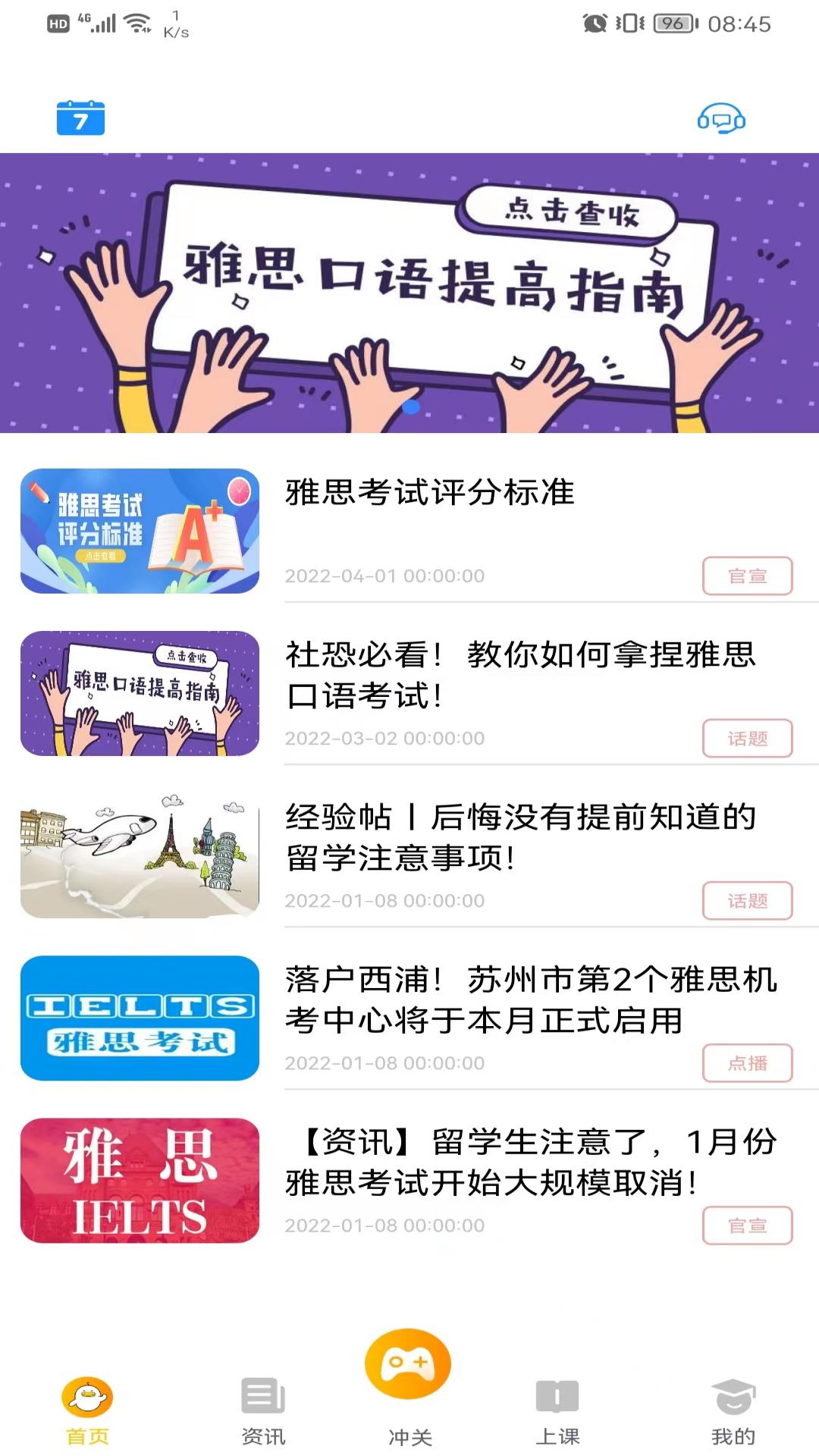Switch to the 资讯 tab

point(263,1410)
